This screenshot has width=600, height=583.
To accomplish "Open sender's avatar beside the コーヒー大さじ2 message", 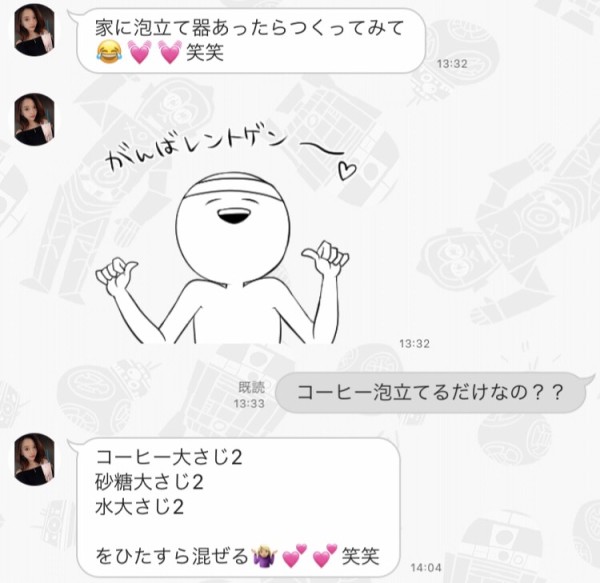I will [x=35, y=460].
